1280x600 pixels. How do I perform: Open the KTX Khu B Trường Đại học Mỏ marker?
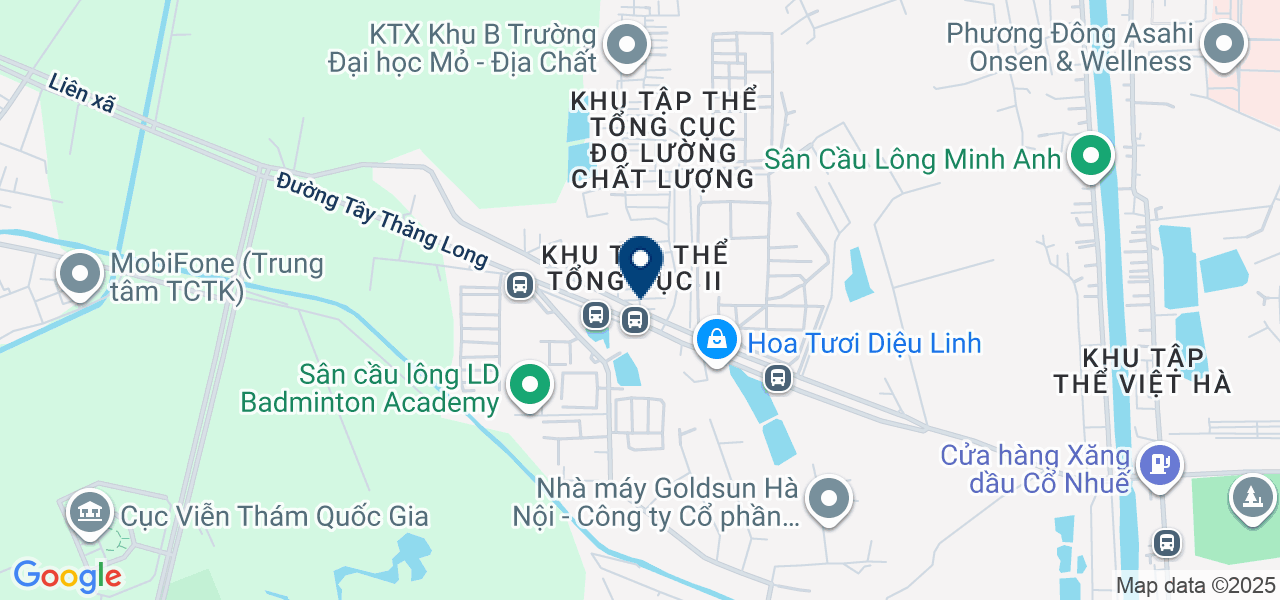[628, 45]
